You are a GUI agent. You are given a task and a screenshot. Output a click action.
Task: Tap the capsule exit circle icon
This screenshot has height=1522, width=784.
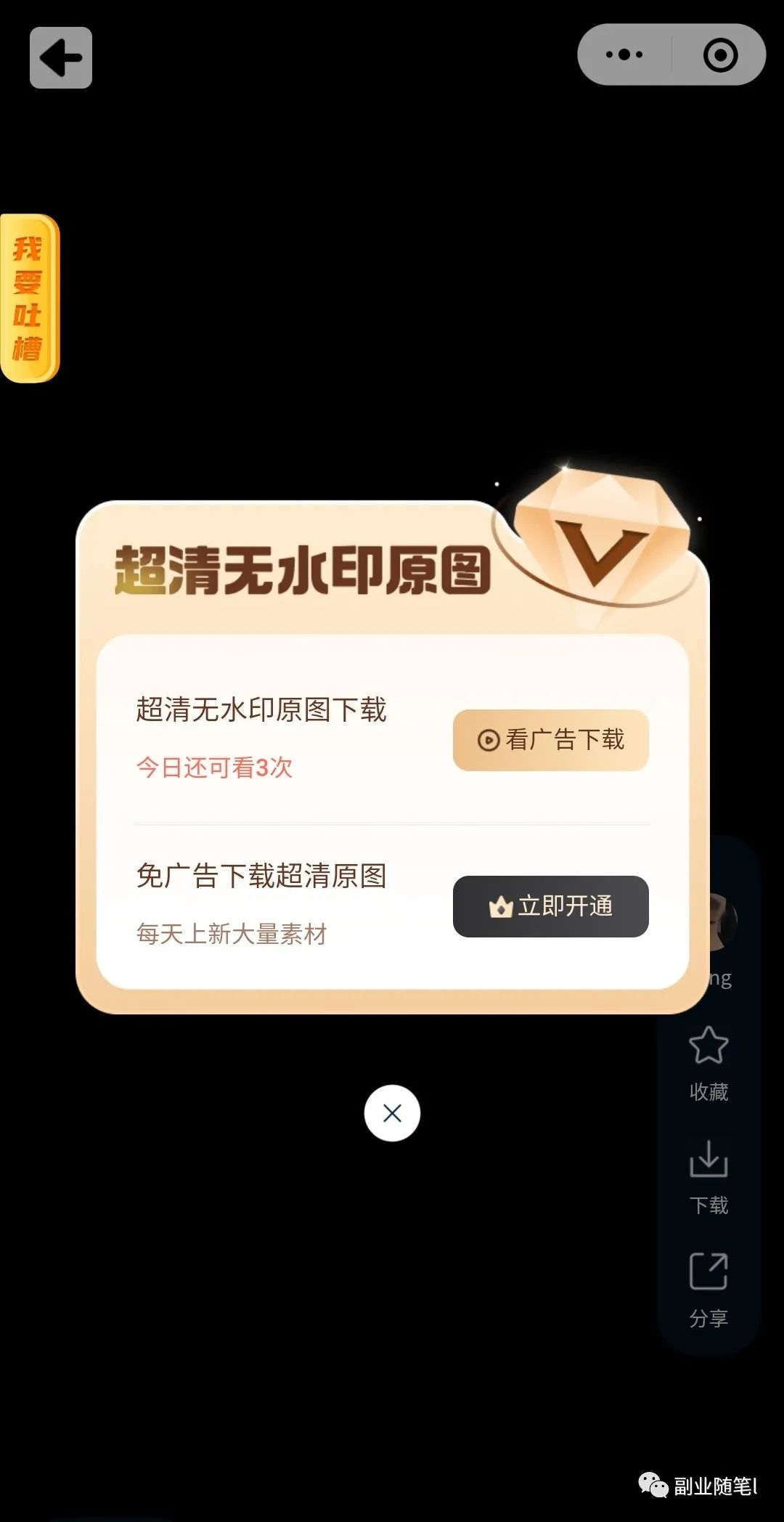[x=719, y=53]
